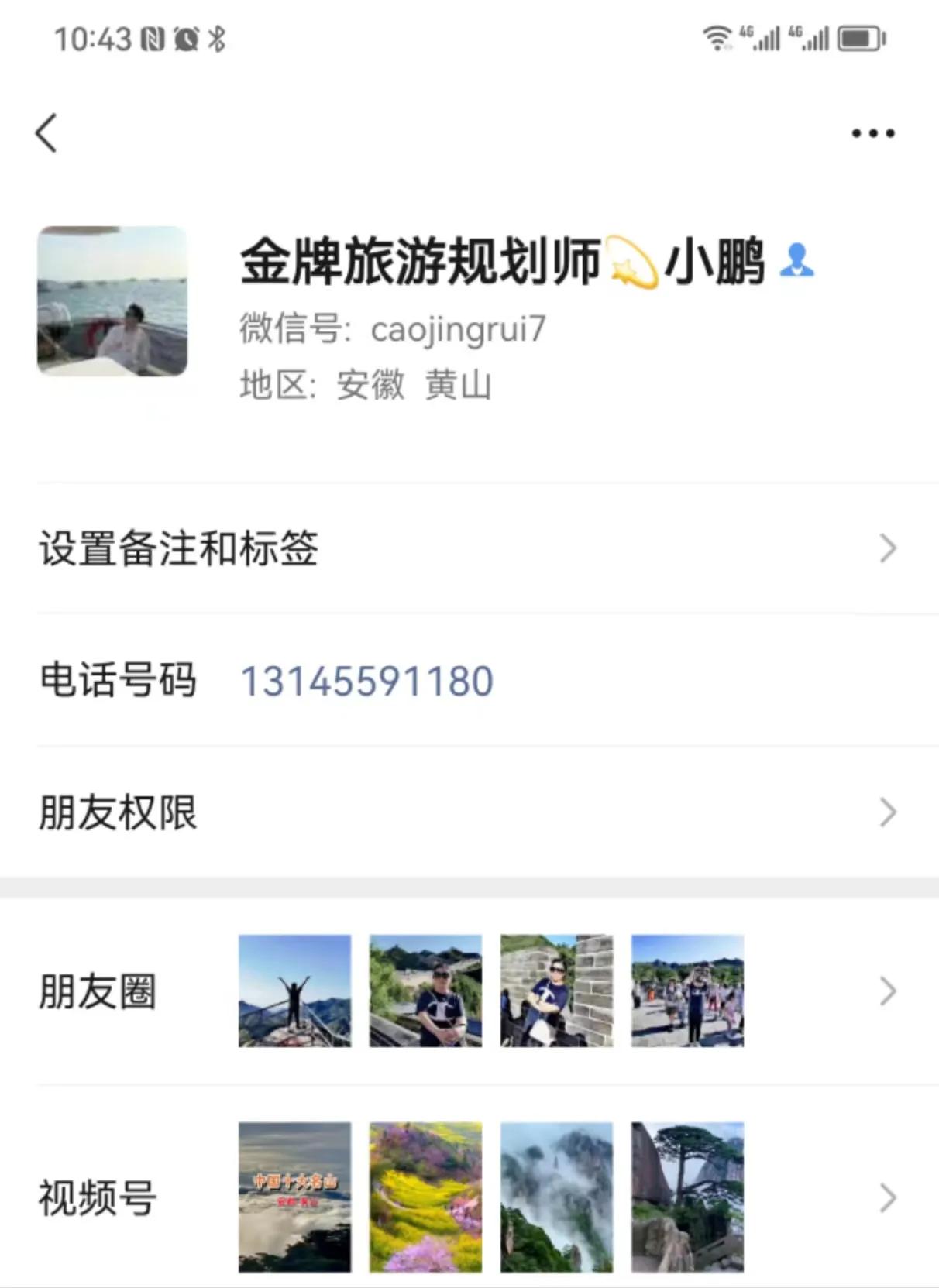The height and width of the screenshot is (1288, 939).
Task: Tap the back arrow to return
Action: 46,130
